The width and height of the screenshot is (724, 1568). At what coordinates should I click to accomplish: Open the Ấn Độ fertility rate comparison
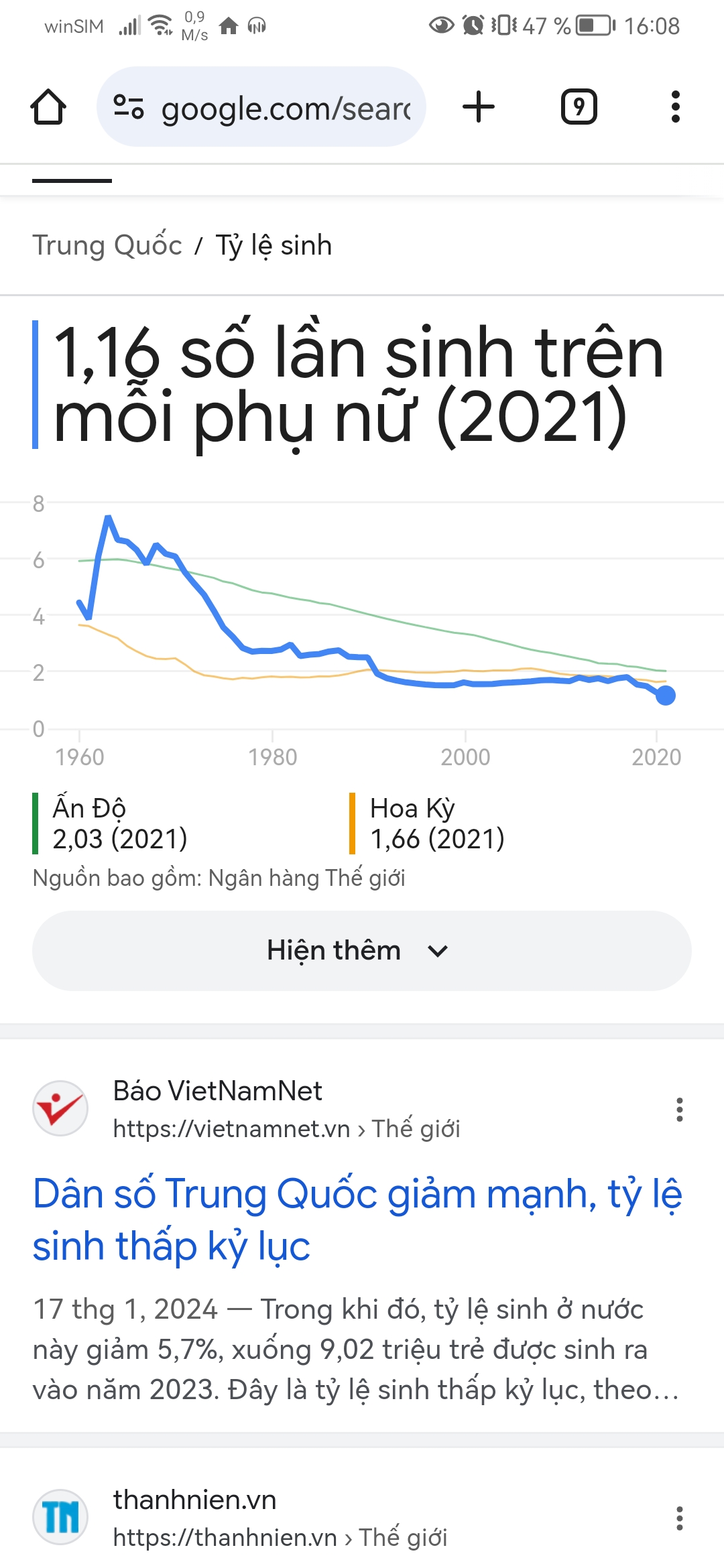pos(121,823)
